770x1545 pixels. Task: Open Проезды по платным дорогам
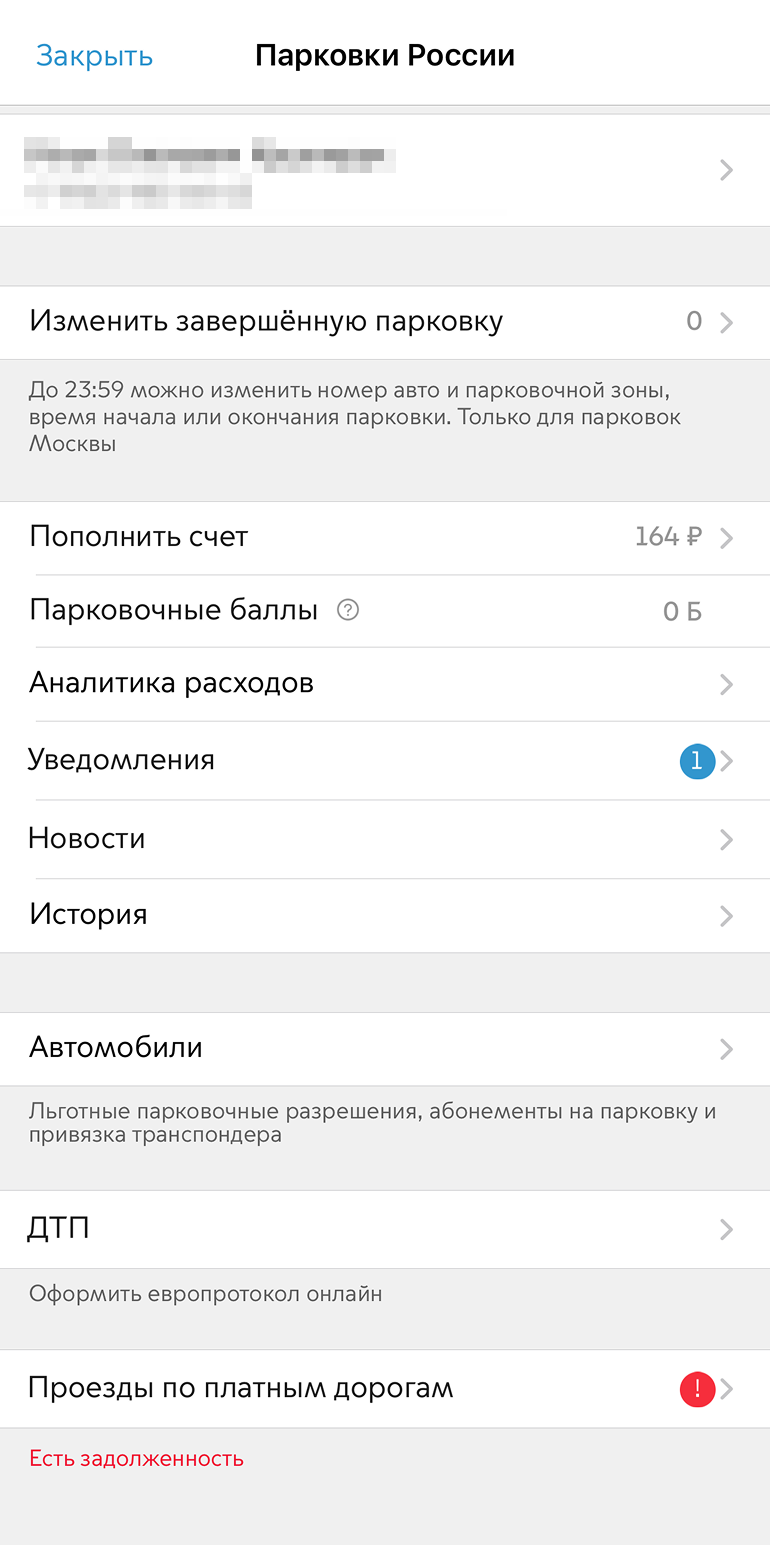(x=385, y=1388)
